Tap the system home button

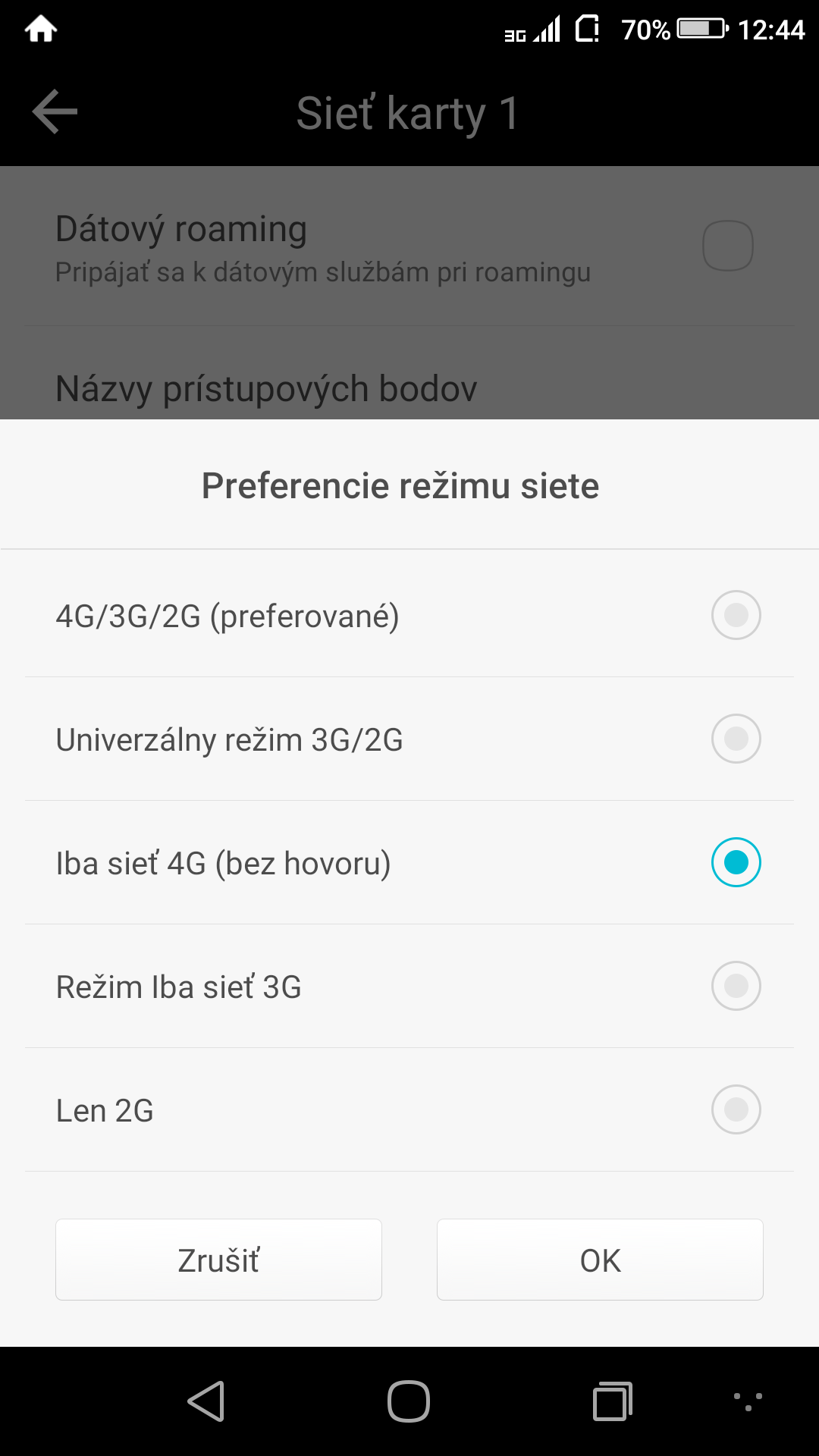click(x=409, y=1401)
